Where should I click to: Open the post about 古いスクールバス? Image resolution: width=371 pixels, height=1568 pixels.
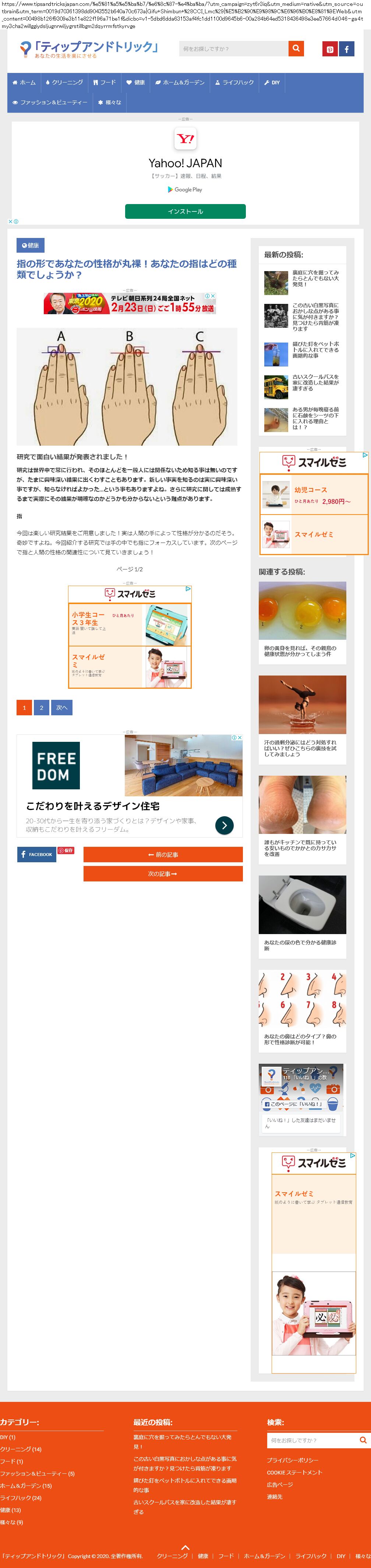point(315,382)
